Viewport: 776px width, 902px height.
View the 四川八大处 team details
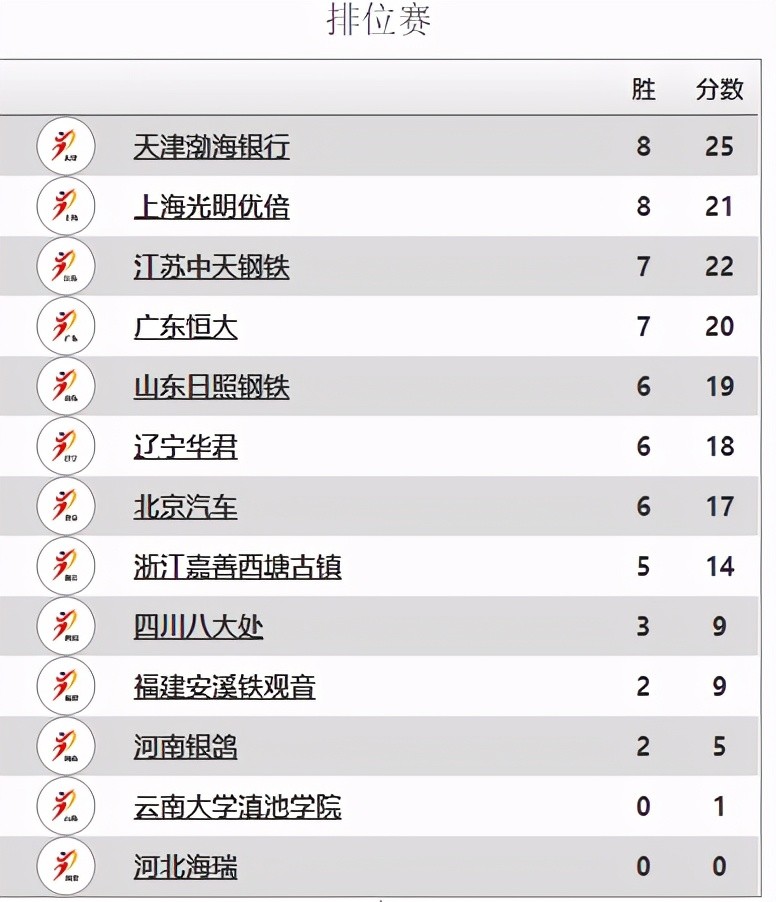[198, 627]
